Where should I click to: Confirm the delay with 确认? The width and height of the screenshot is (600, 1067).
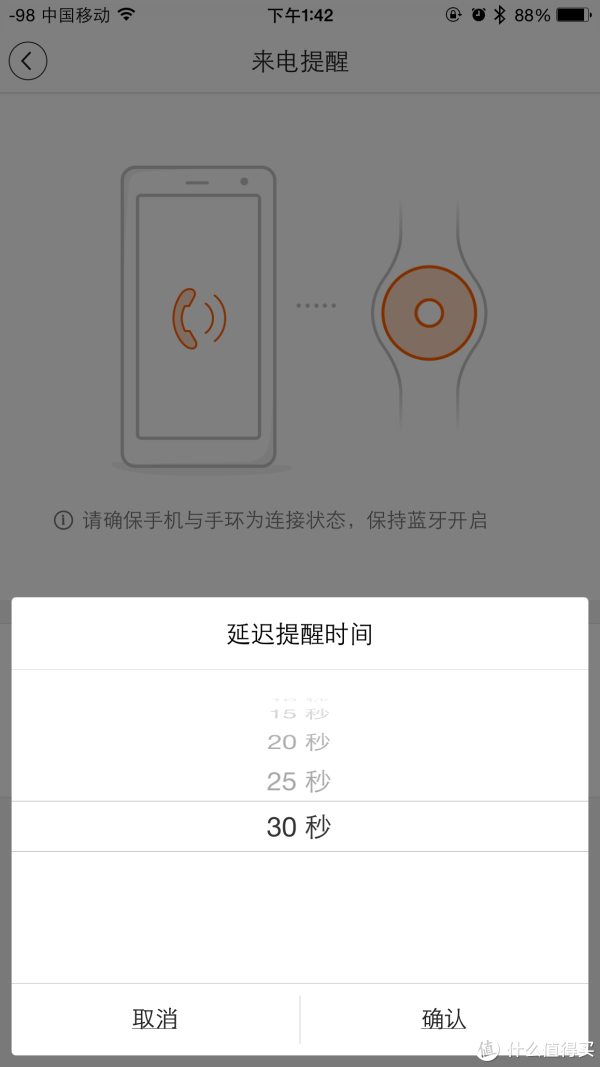444,1019
